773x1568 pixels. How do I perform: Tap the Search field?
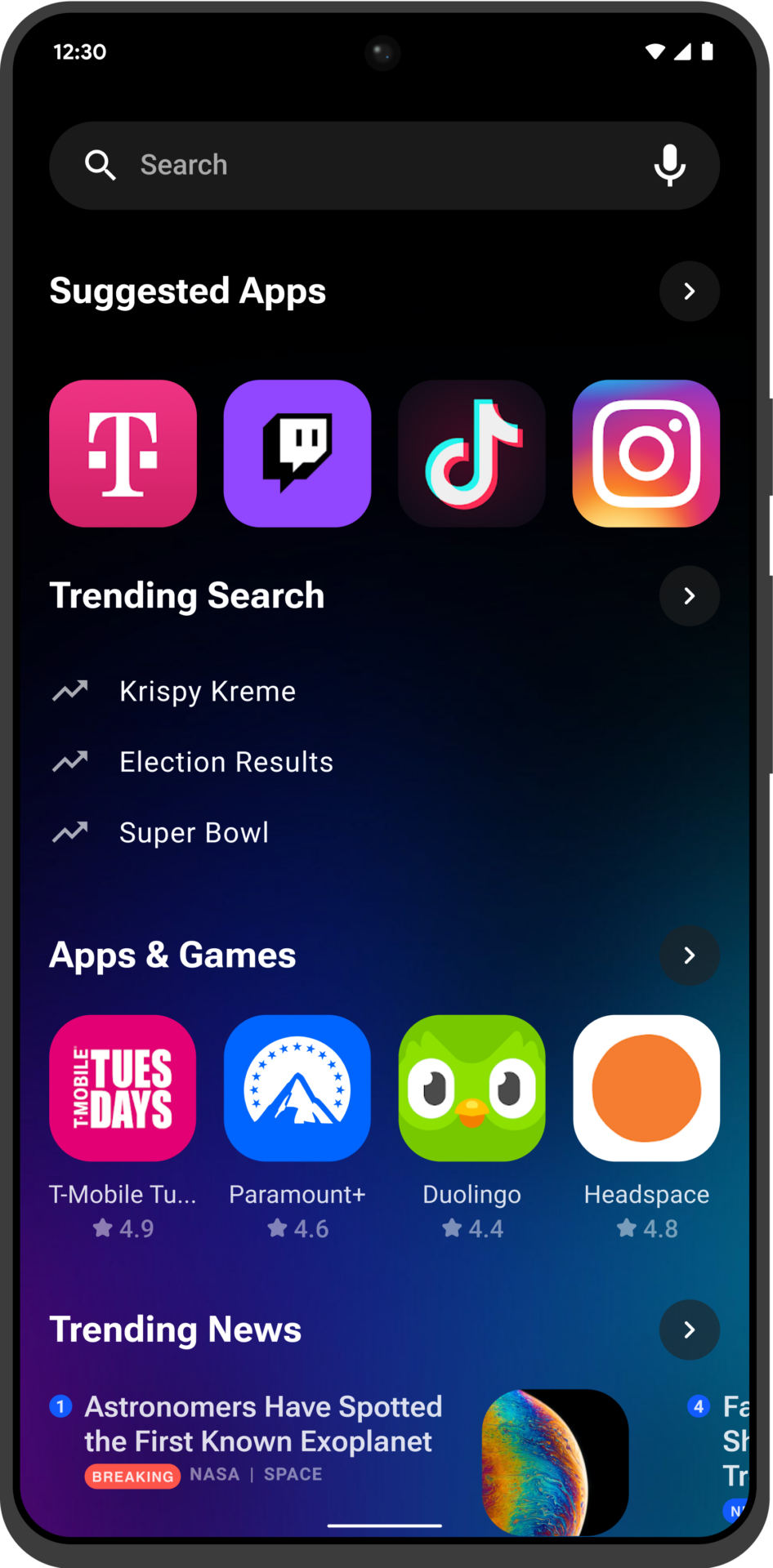tap(384, 166)
